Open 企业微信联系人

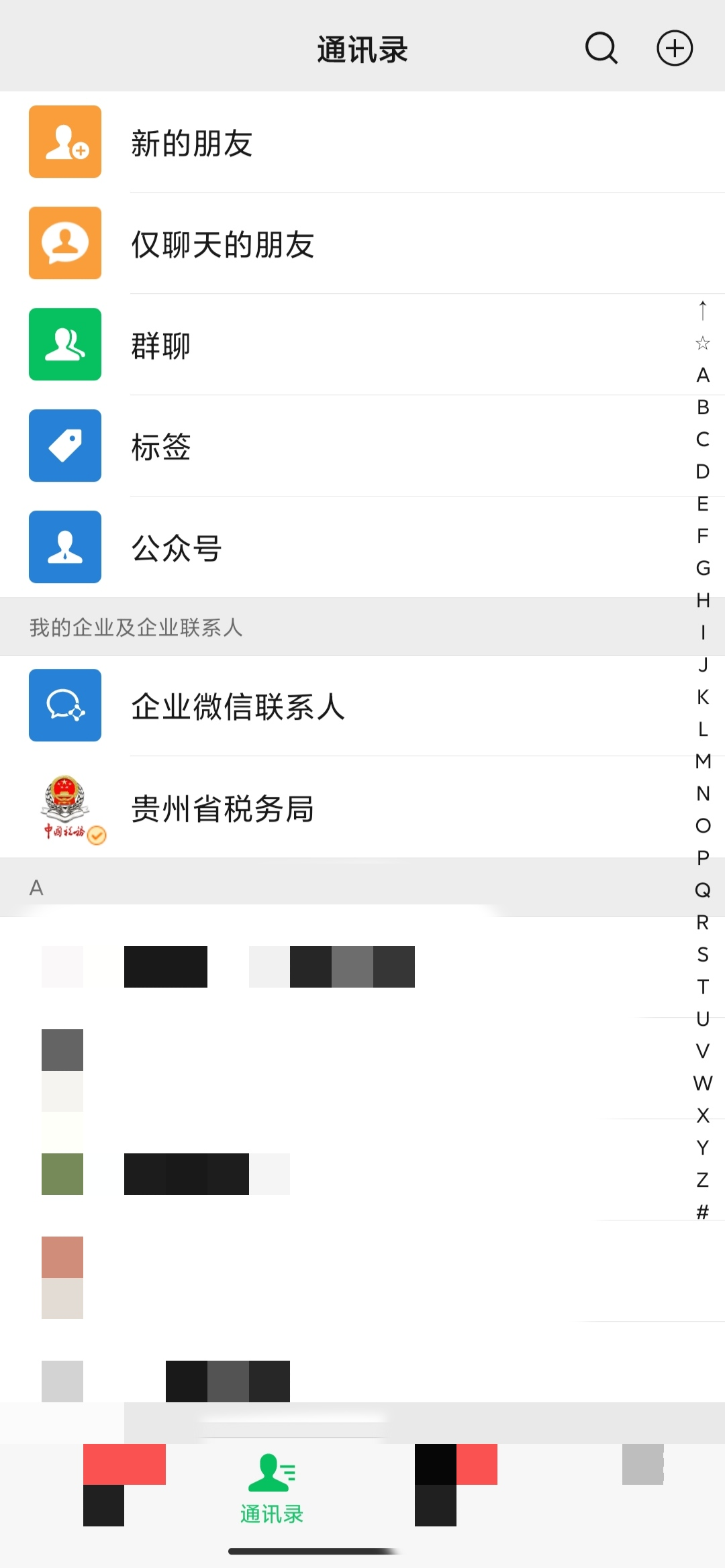[362, 706]
